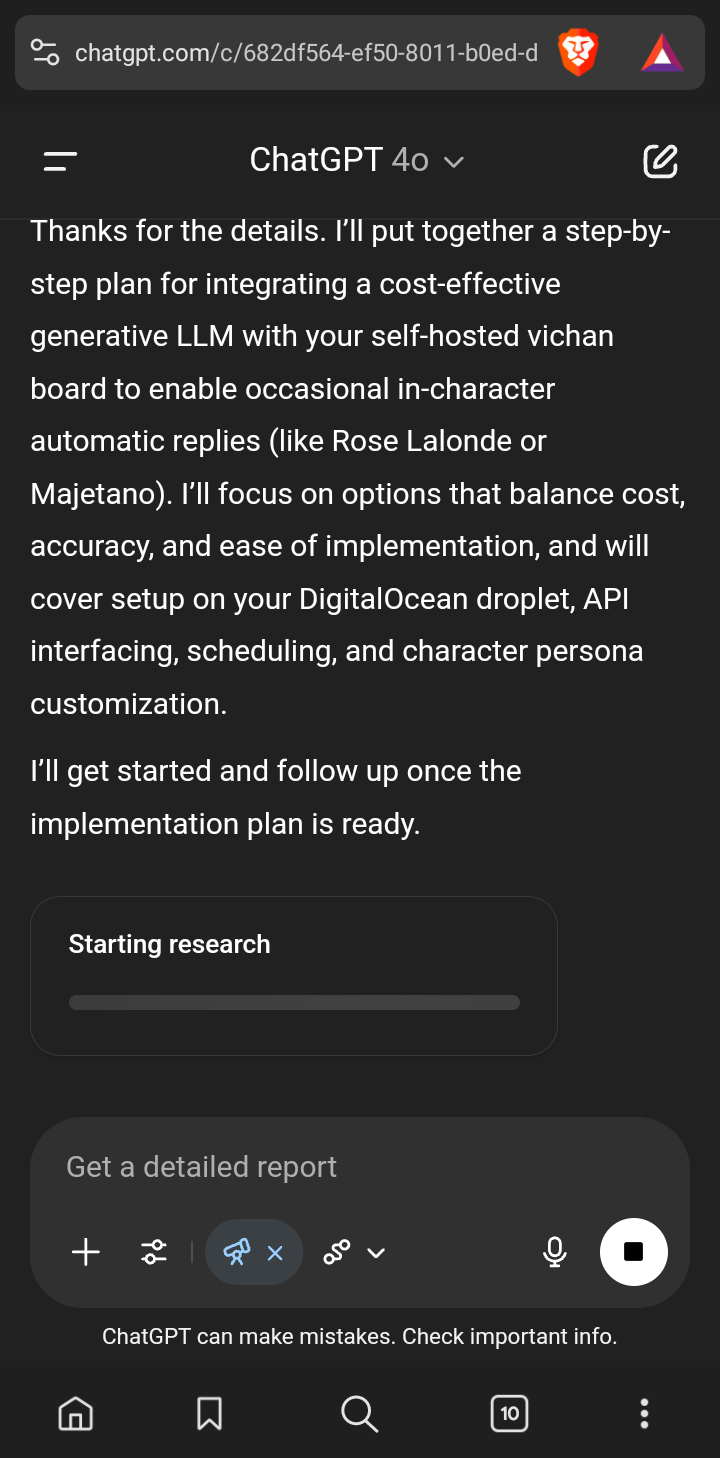
Task: Open Brave Shields lion icon
Action: click(578, 52)
